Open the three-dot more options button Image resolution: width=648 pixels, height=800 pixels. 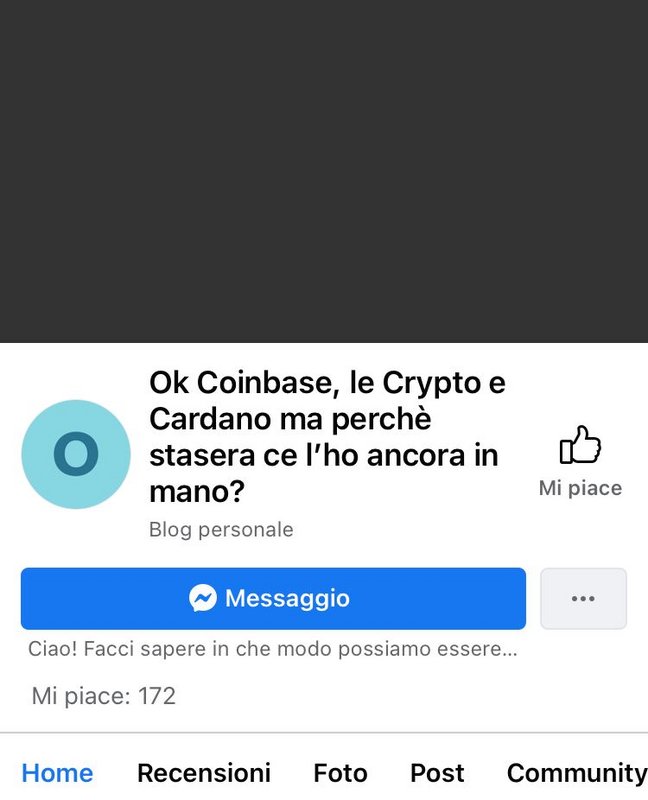(583, 598)
